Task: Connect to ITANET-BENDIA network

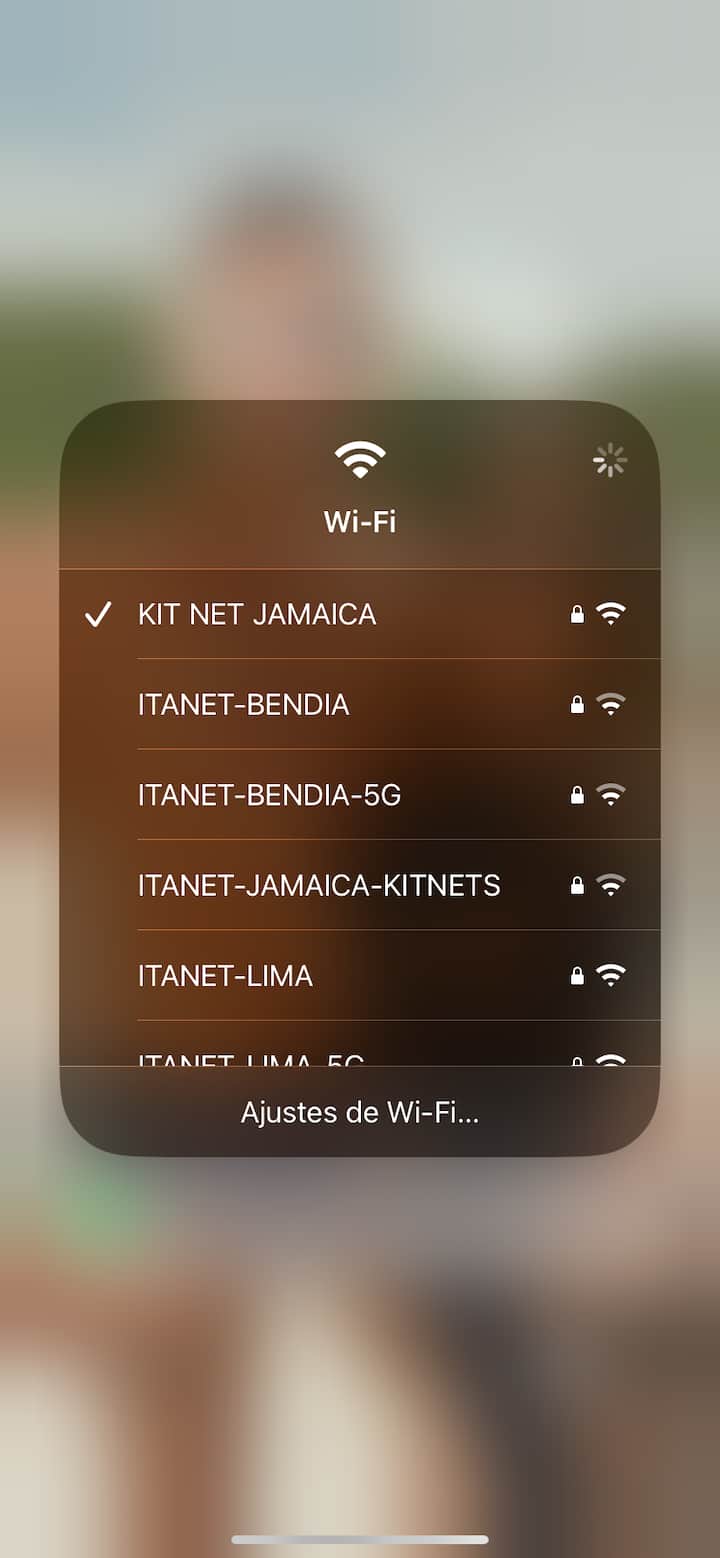Action: (x=244, y=705)
